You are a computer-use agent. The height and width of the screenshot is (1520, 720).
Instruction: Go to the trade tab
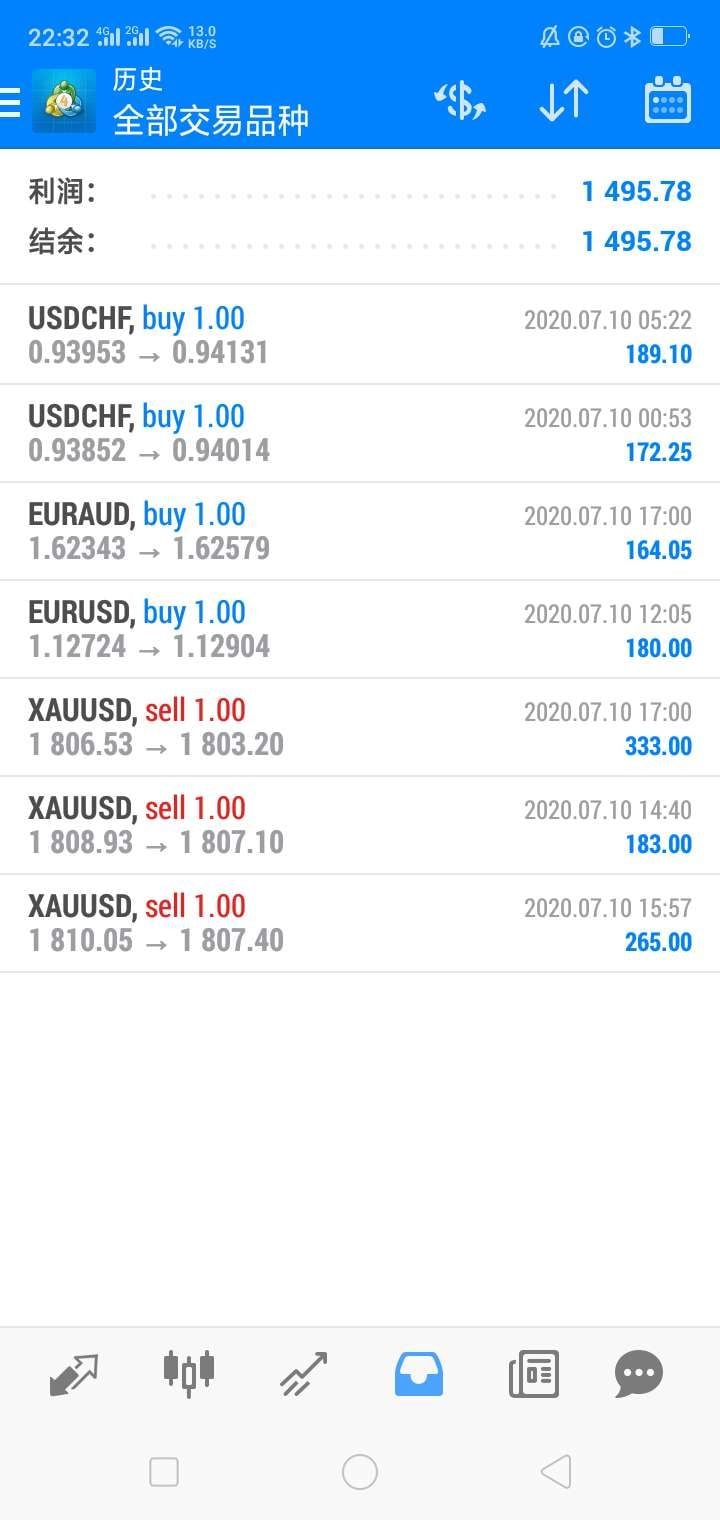coord(303,1374)
